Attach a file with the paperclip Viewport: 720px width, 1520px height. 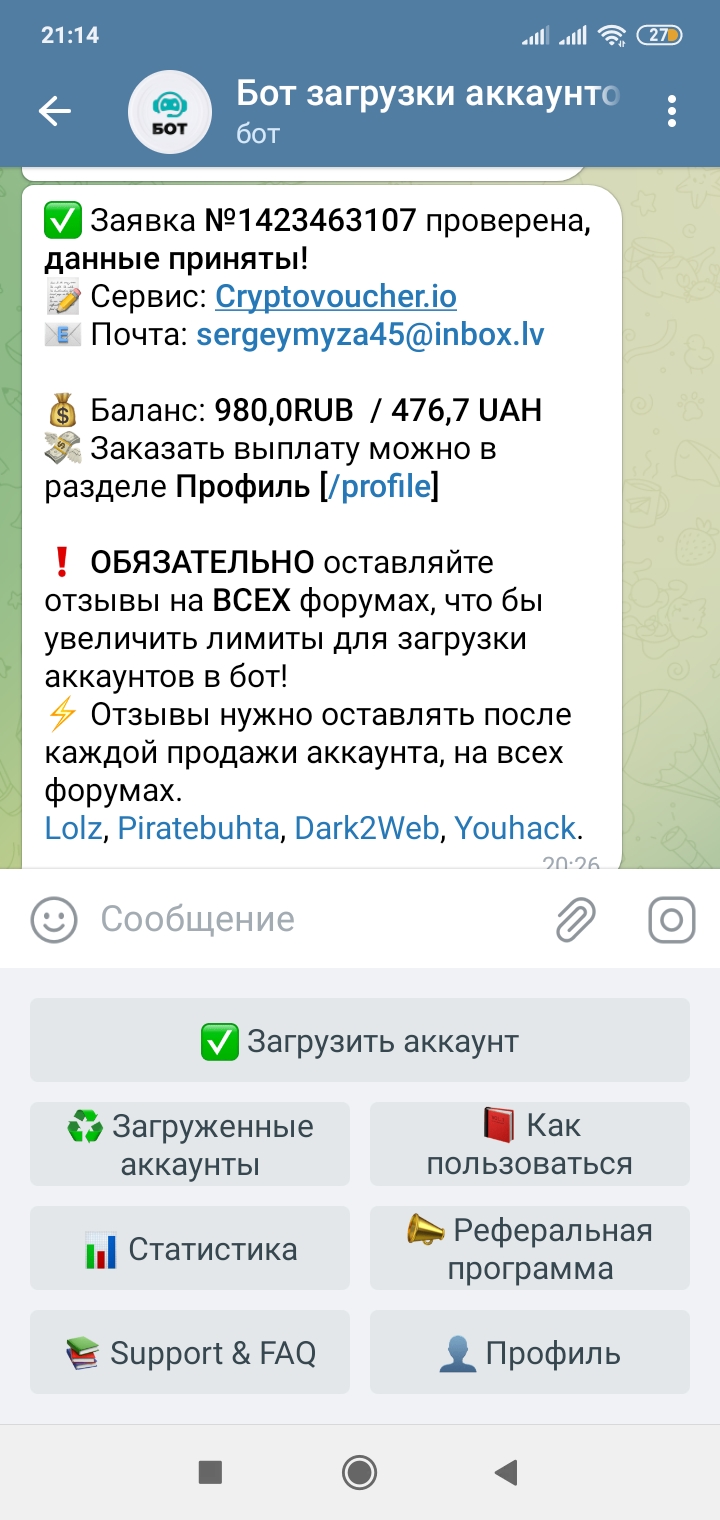tap(576, 919)
